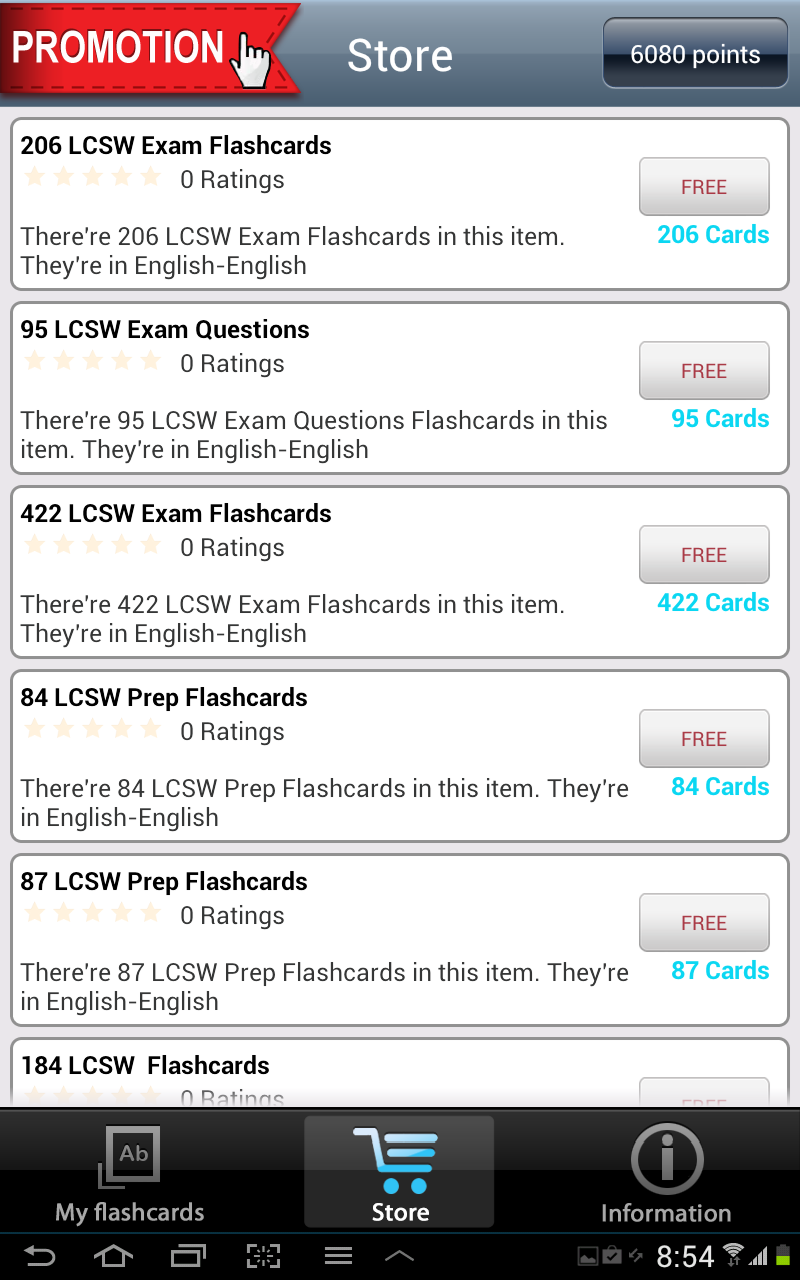The image size is (800, 1280).
Task: Tap the FREE button for 84 LCSW Prep Flashcards
Action: tap(704, 738)
